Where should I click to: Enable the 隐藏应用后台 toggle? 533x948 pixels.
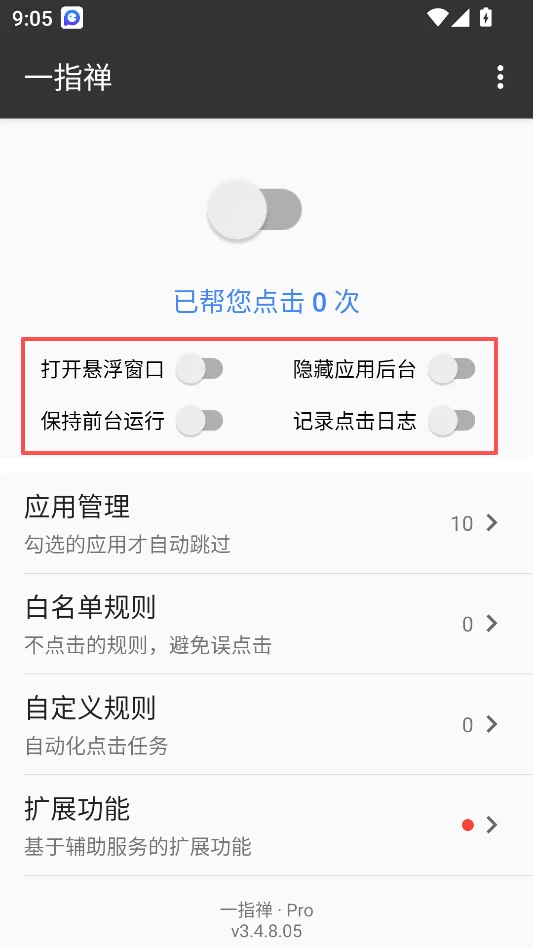(x=451, y=369)
